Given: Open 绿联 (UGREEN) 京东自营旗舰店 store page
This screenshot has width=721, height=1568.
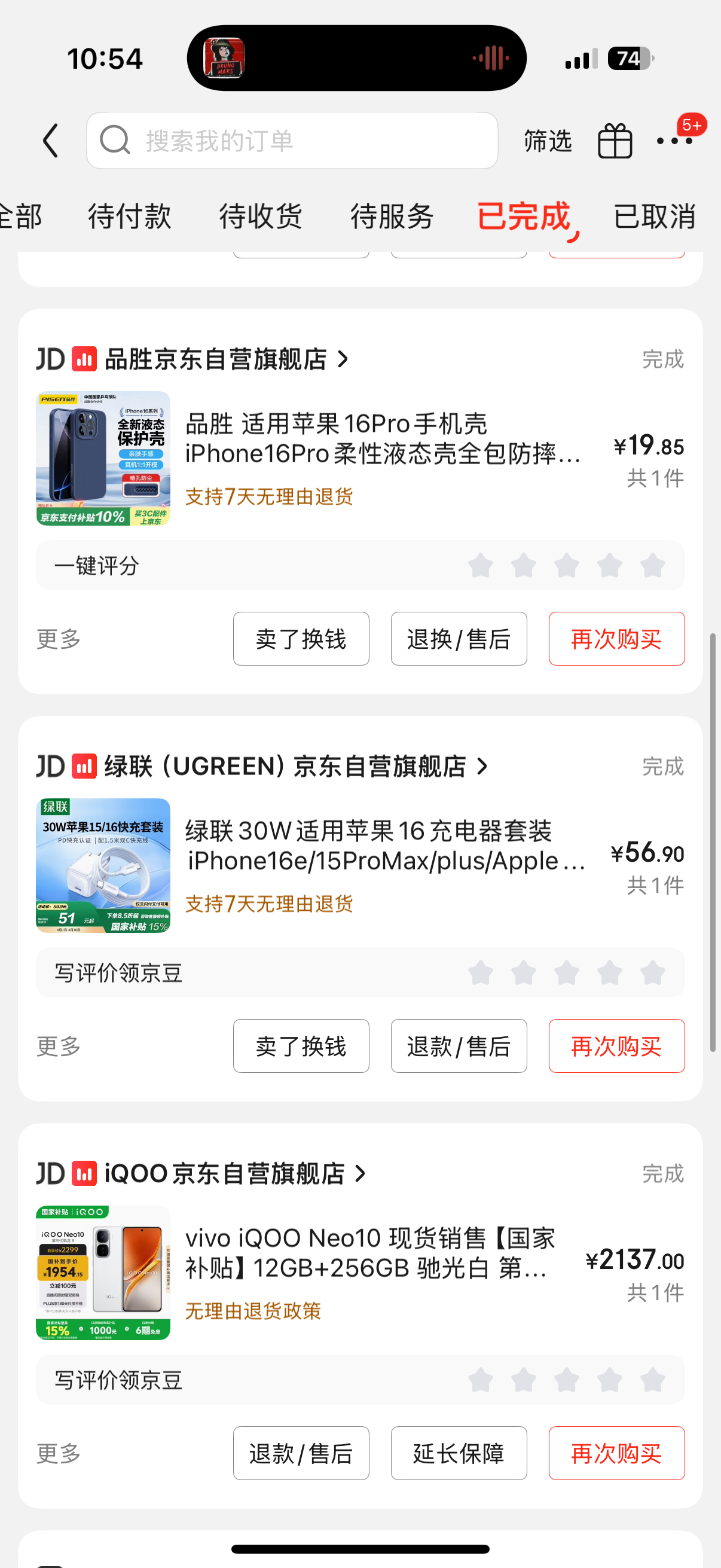Looking at the screenshot, I should (285, 766).
